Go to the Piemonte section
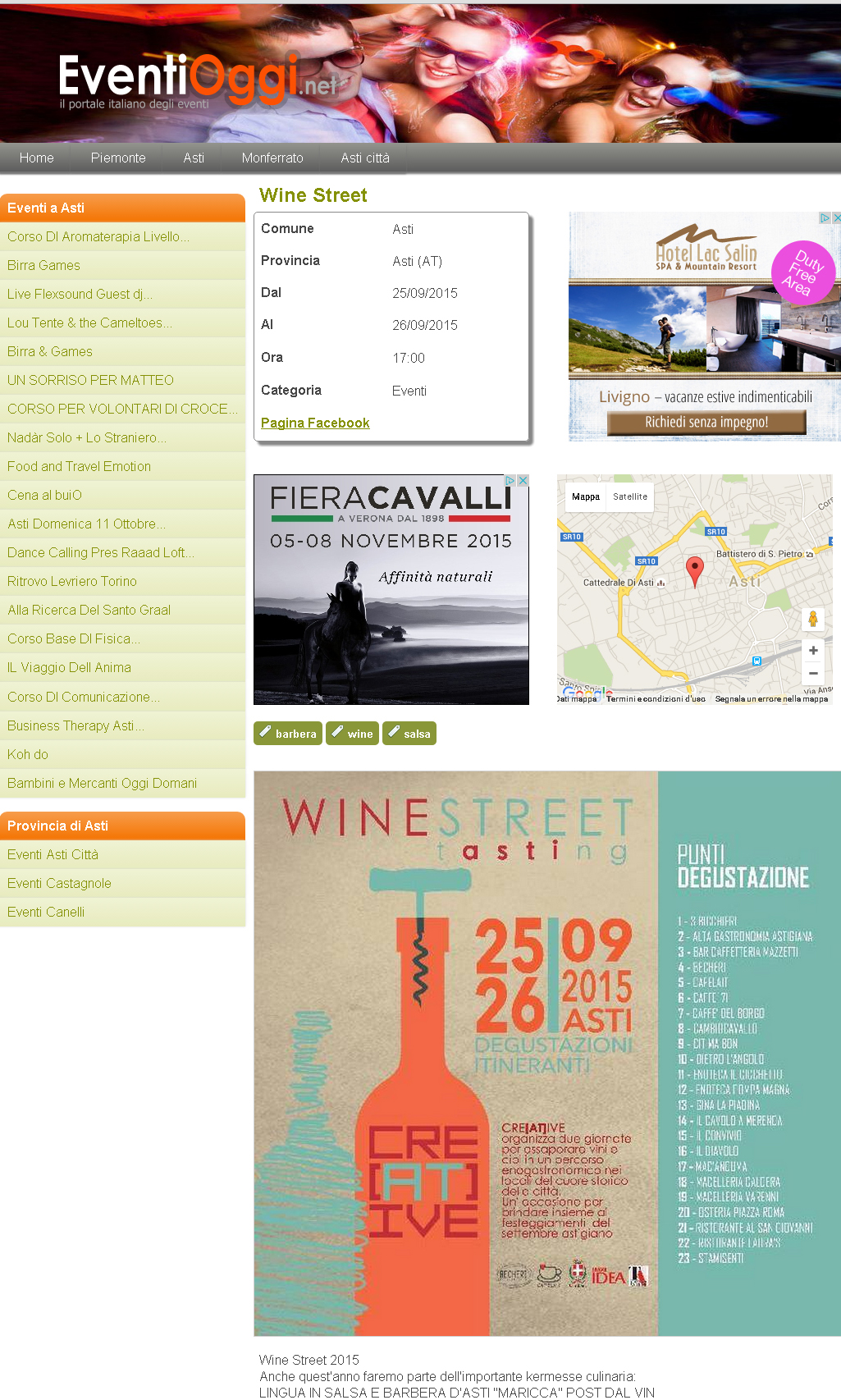 point(118,158)
